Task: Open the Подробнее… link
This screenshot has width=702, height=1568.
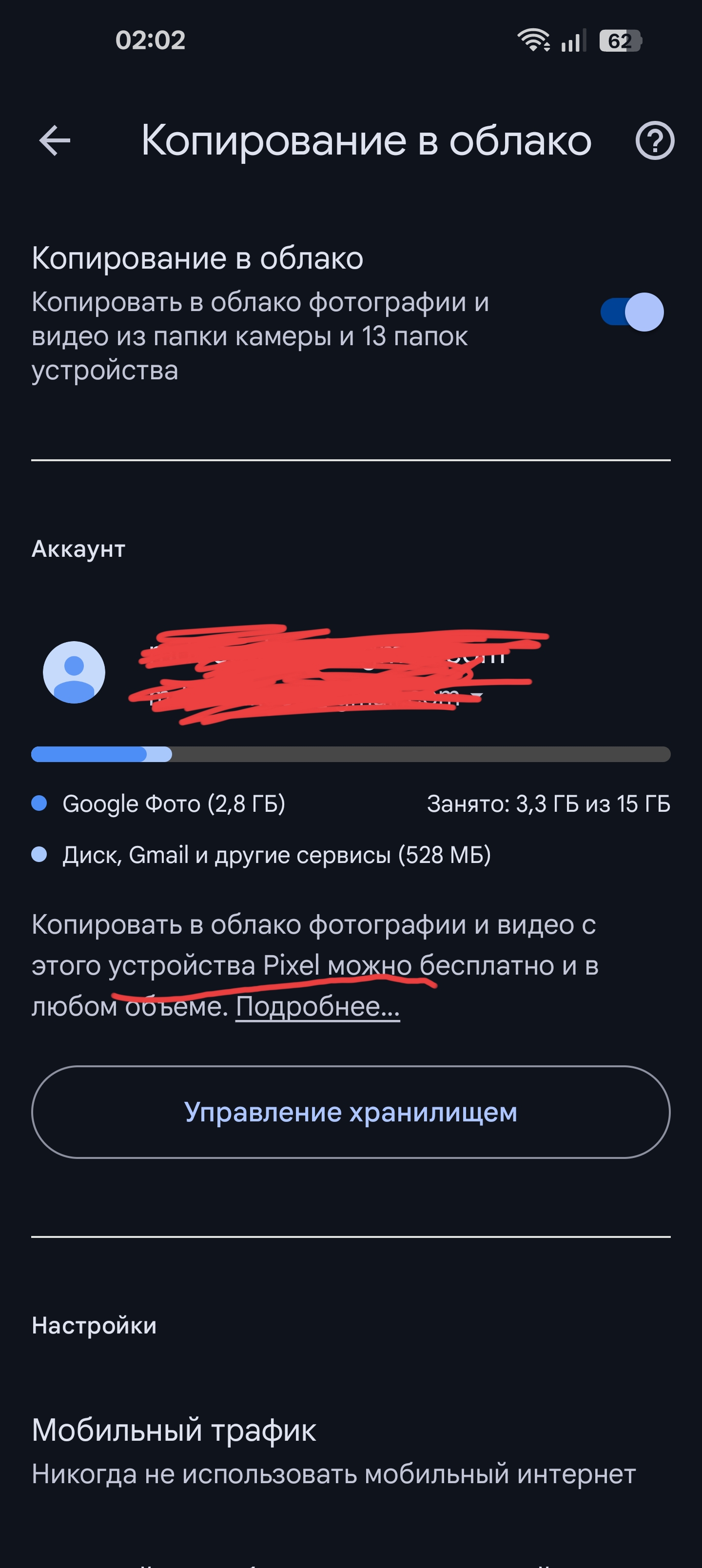Action: click(x=317, y=1006)
